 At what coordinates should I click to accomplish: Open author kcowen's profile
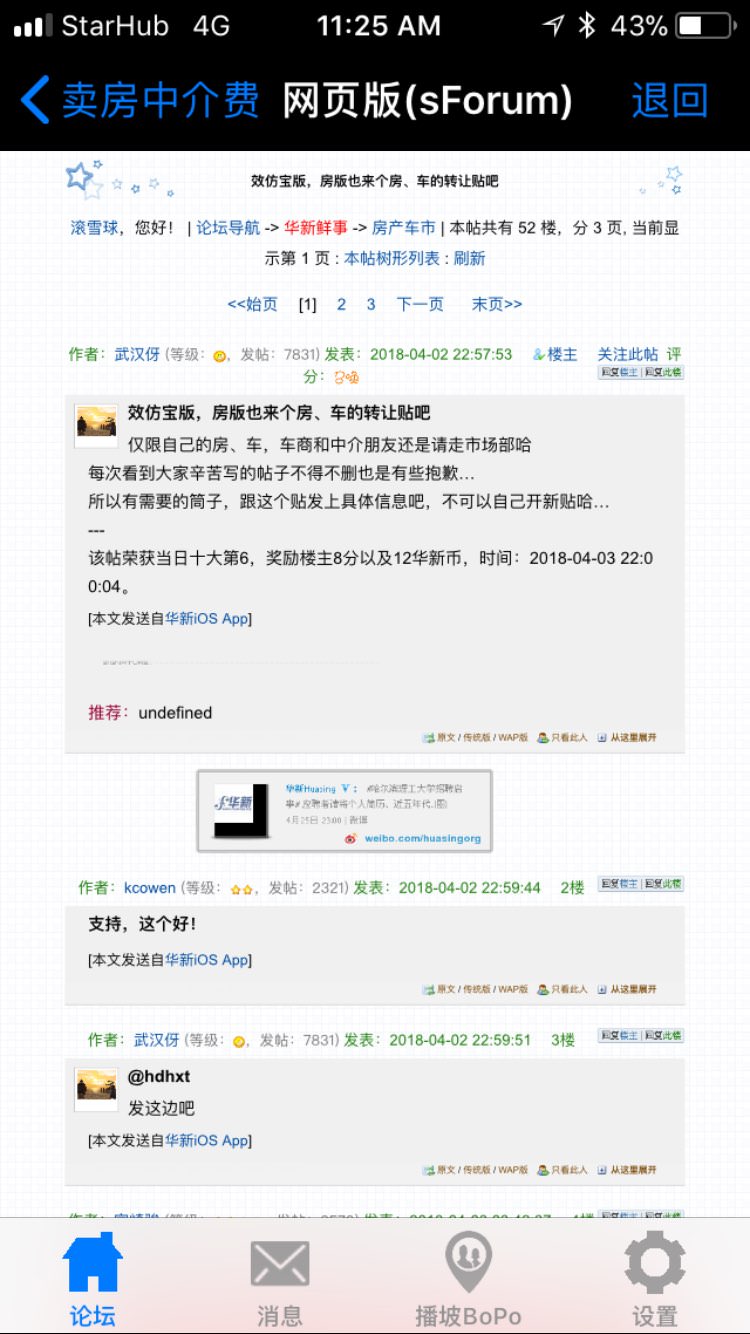(x=150, y=888)
